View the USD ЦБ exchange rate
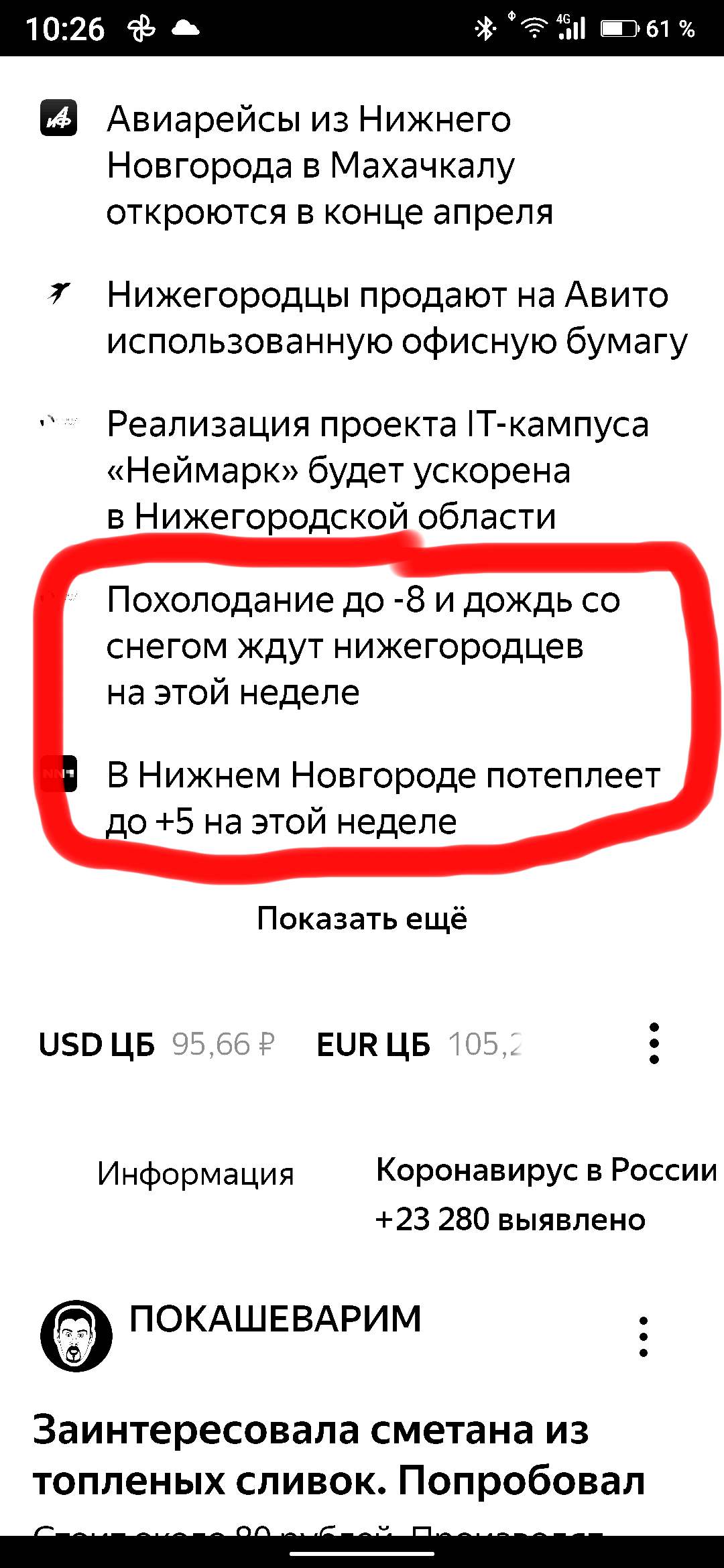The image size is (724, 1568). point(157,1045)
